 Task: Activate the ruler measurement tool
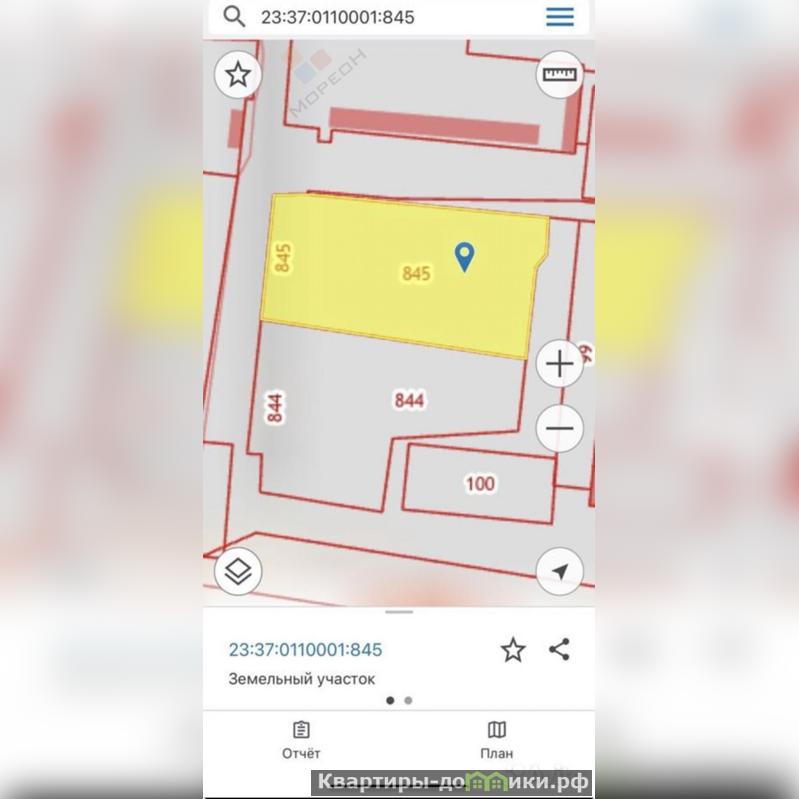click(x=560, y=75)
